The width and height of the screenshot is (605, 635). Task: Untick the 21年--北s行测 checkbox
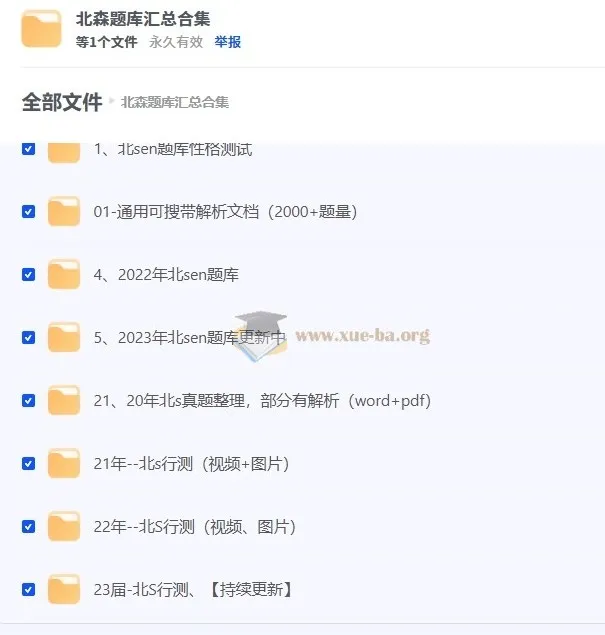coord(28,463)
